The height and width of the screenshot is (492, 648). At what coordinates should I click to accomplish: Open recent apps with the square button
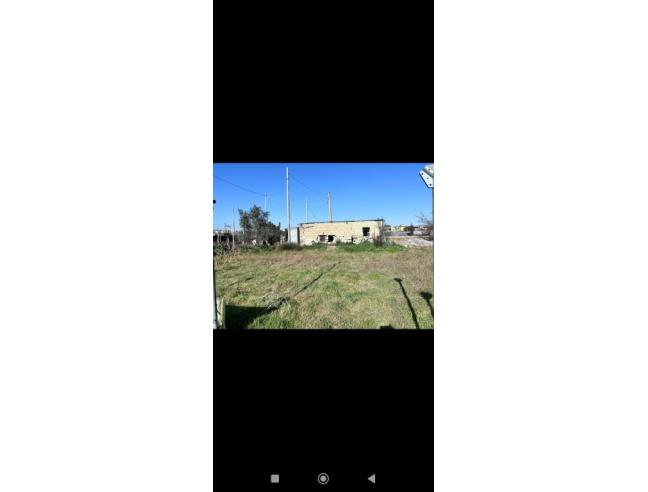click(x=275, y=479)
